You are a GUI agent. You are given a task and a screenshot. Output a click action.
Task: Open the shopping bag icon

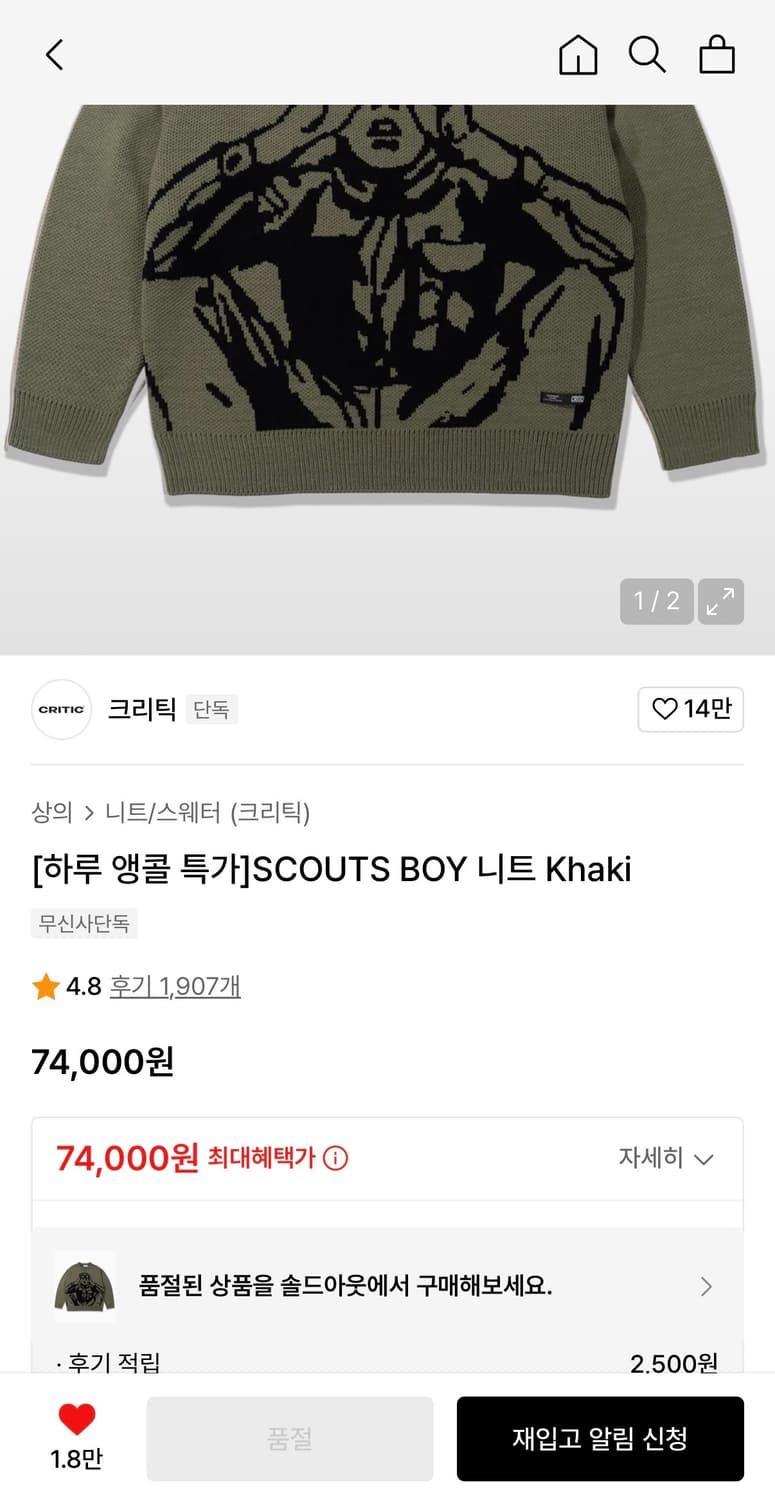click(x=718, y=55)
